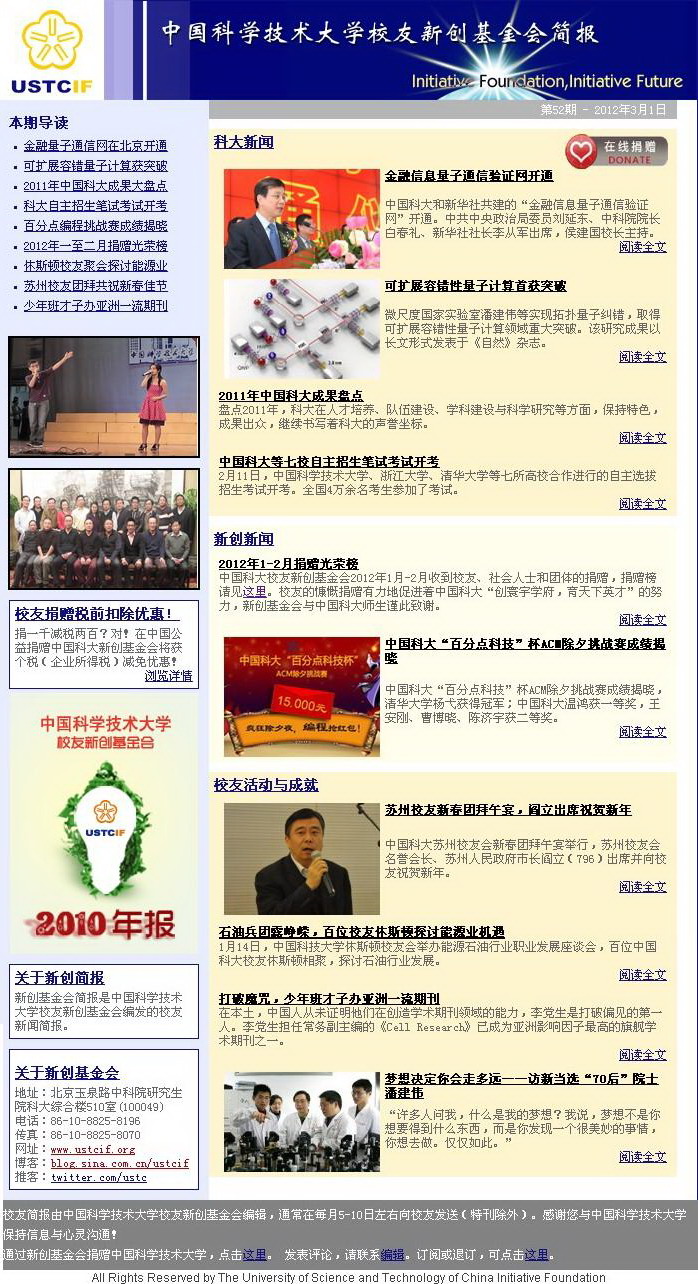Viewport: 698px width, 1284px height.
Task: Open sidebar link 可扩展容错量子计算获突破
Action: pyautogui.click(x=95, y=166)
